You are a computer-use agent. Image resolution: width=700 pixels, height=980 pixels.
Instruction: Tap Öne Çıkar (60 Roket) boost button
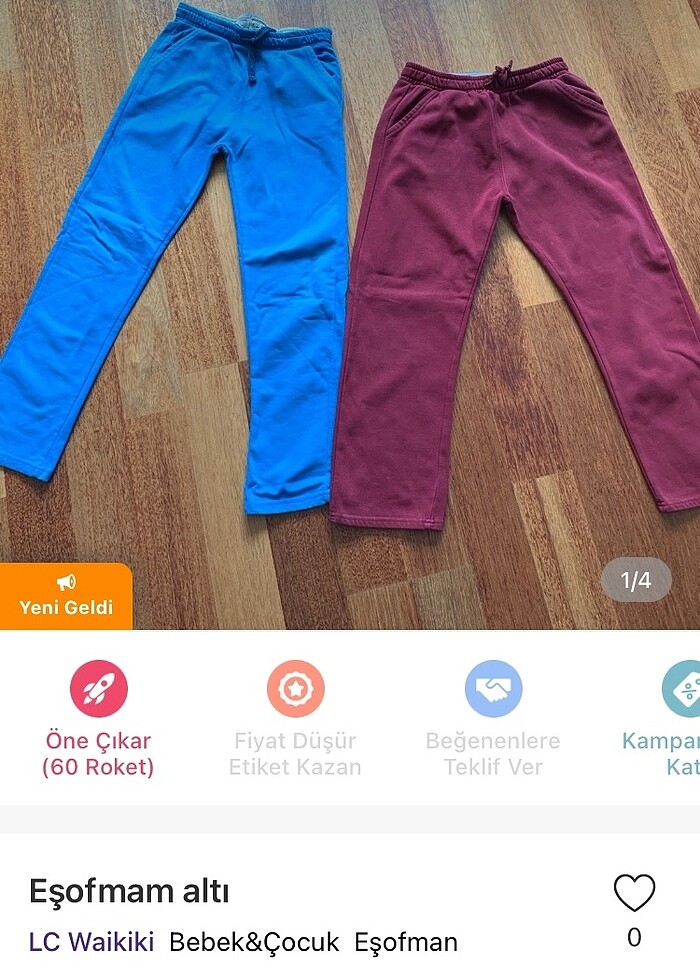point(98,690)
